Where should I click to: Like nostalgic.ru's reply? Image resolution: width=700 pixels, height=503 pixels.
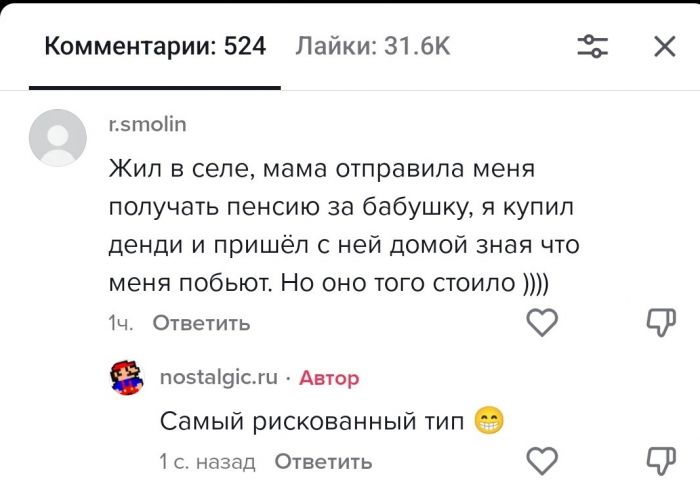541,460
